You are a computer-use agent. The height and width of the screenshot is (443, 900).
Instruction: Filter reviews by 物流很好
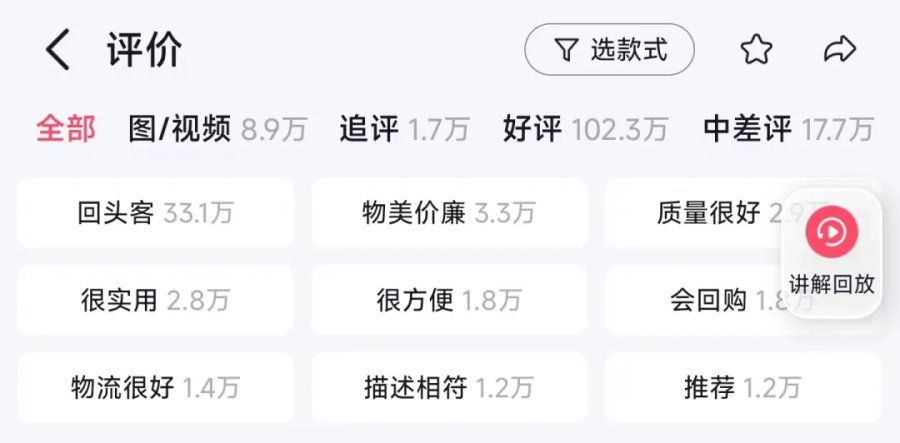pos(155,387)
